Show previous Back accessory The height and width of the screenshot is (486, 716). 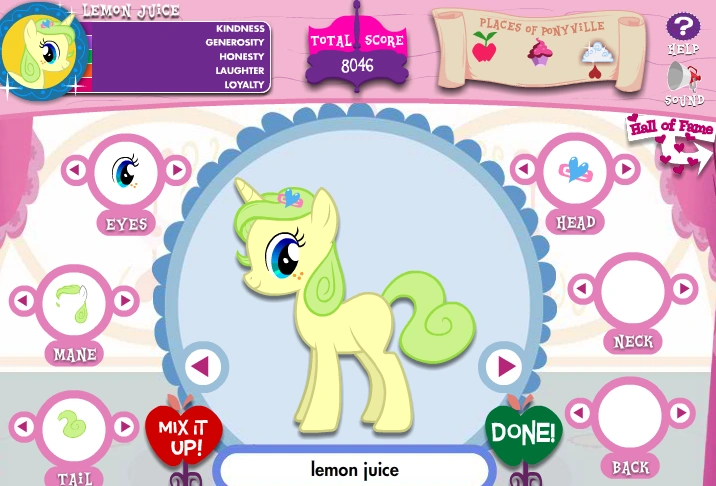coord(579,413)
